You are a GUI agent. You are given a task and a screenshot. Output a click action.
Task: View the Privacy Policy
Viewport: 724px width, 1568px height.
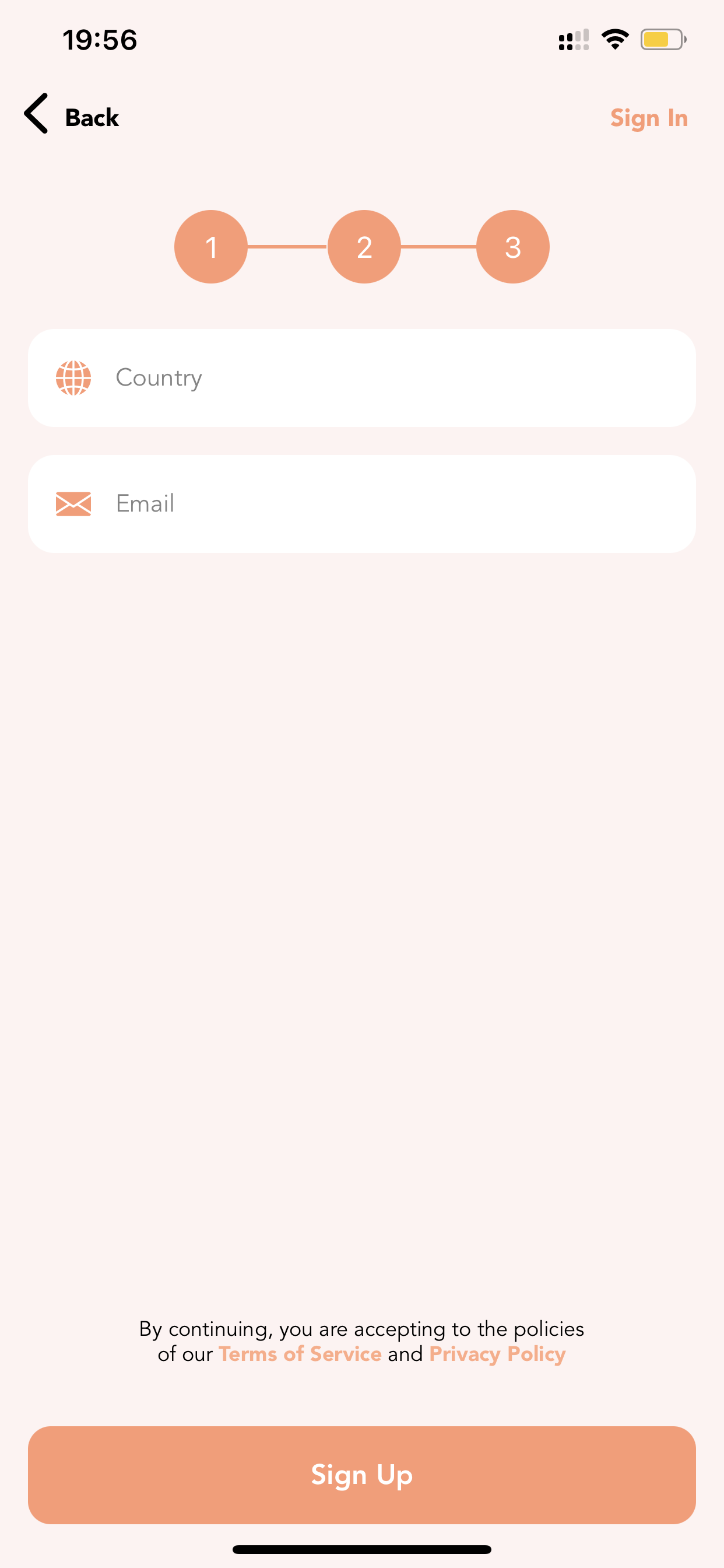coord(497,1354)
